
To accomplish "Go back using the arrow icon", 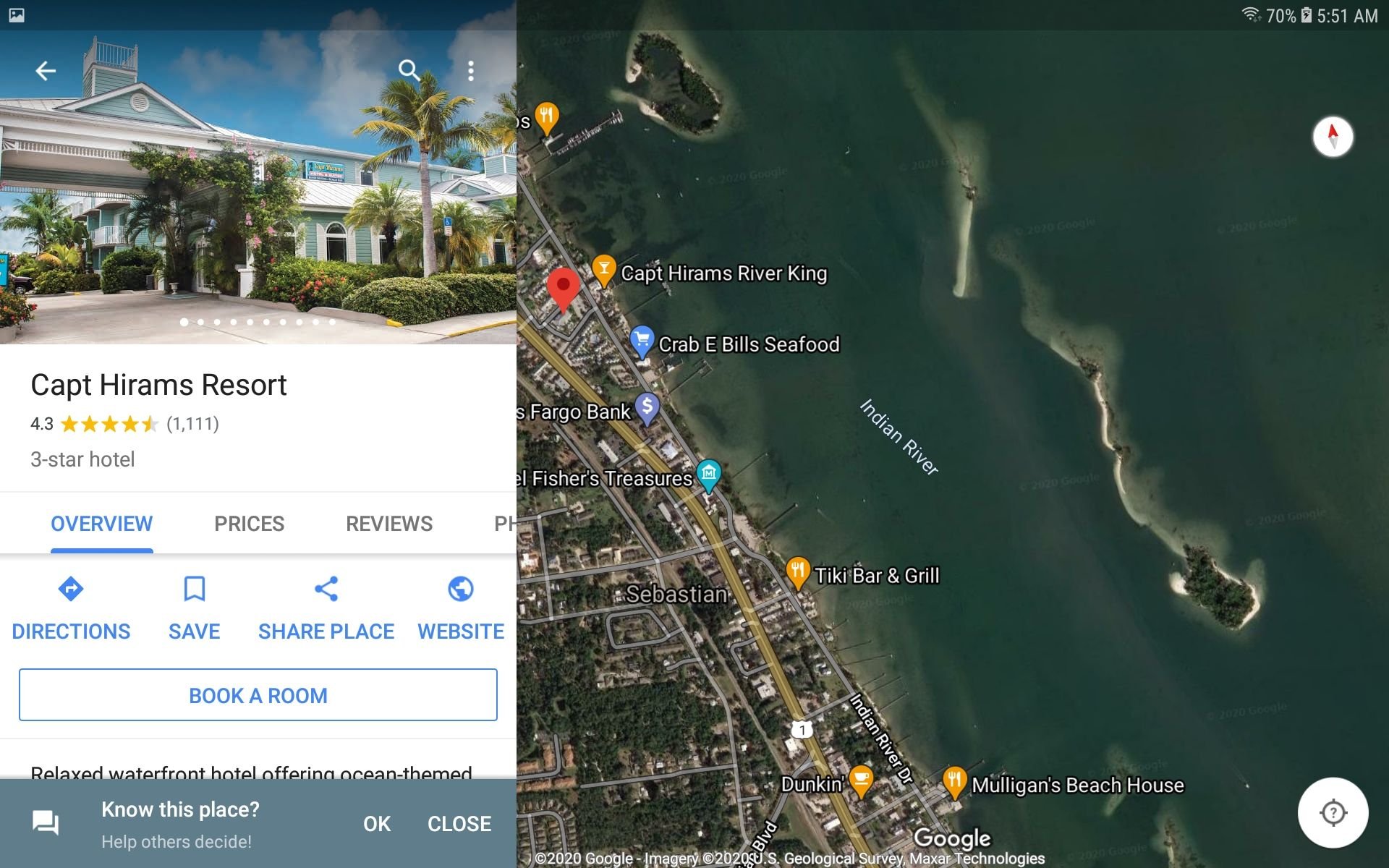I will [46, 71].
